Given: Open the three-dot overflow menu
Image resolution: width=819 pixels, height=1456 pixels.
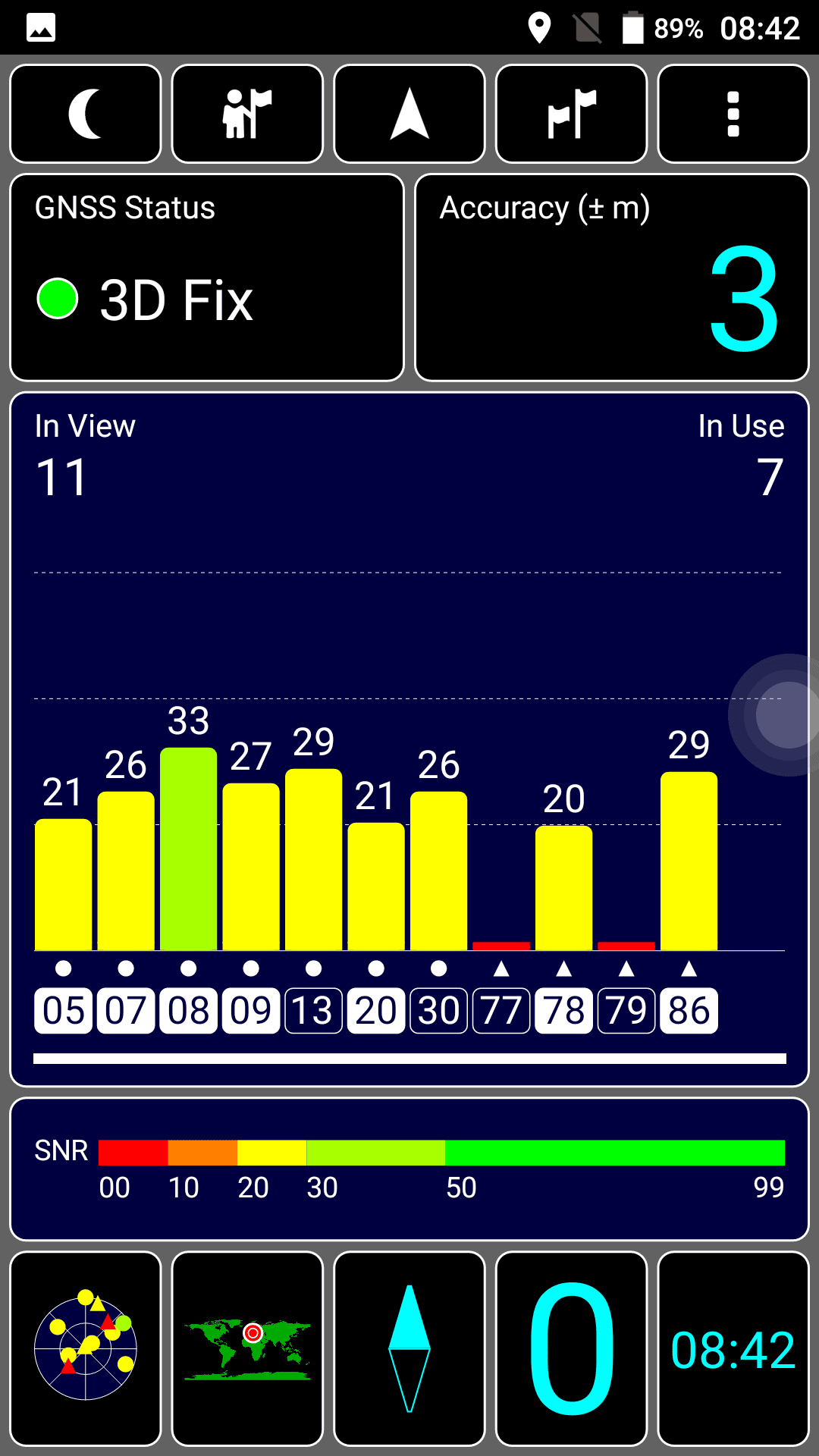Looking at the screenshot, I should click(733, 114).
